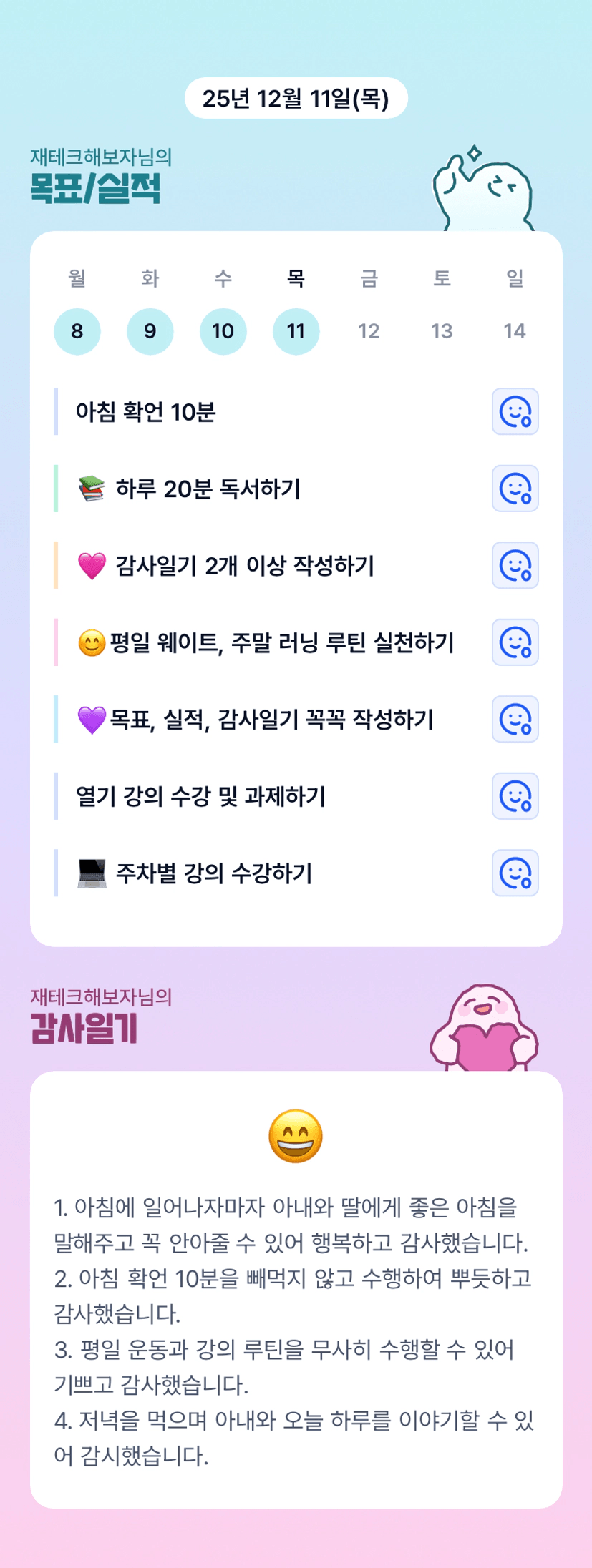Screen dimensions: 592x1568
Task: React to 열기 강의 수강 및 과제하기
Action: pos(515,796)
